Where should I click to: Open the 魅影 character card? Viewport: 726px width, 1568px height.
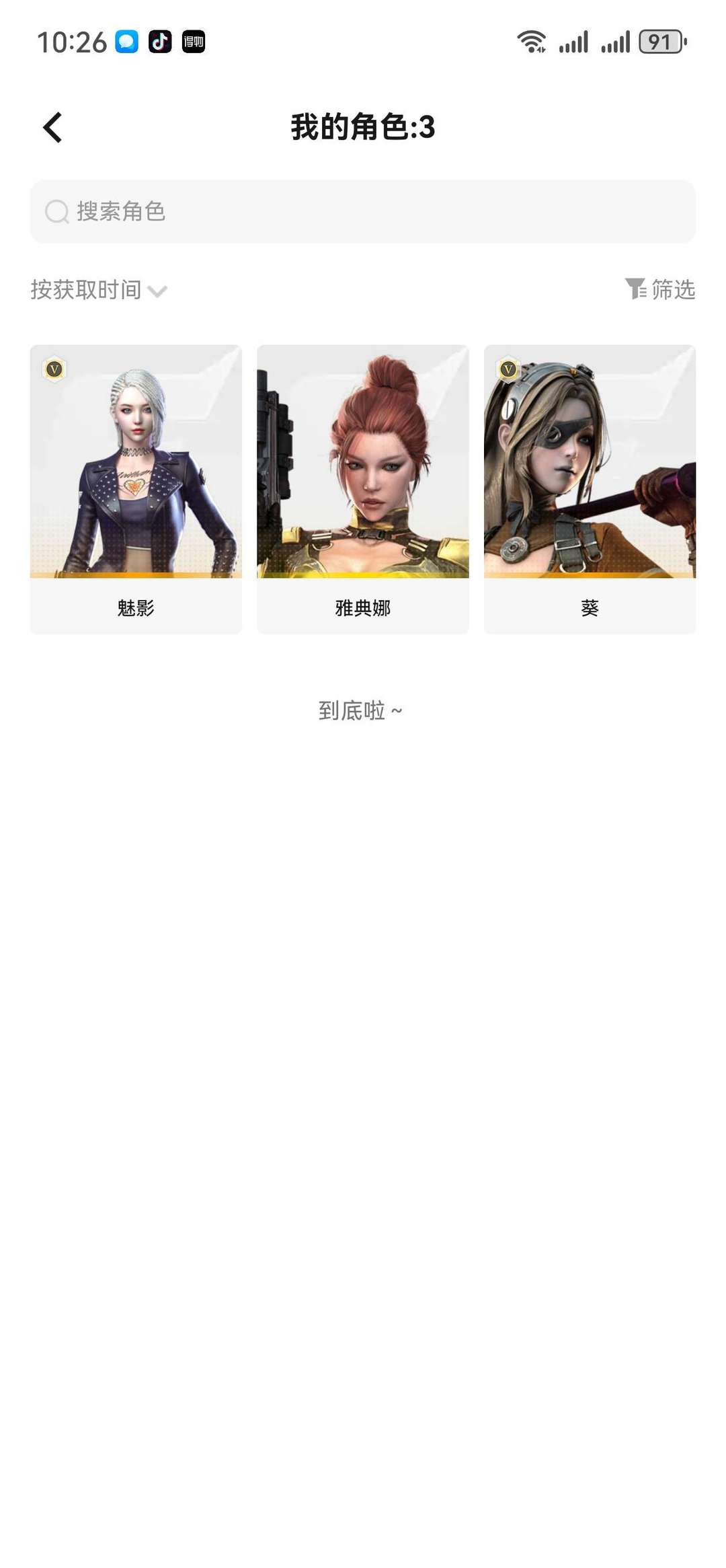[x=136, y=489]
